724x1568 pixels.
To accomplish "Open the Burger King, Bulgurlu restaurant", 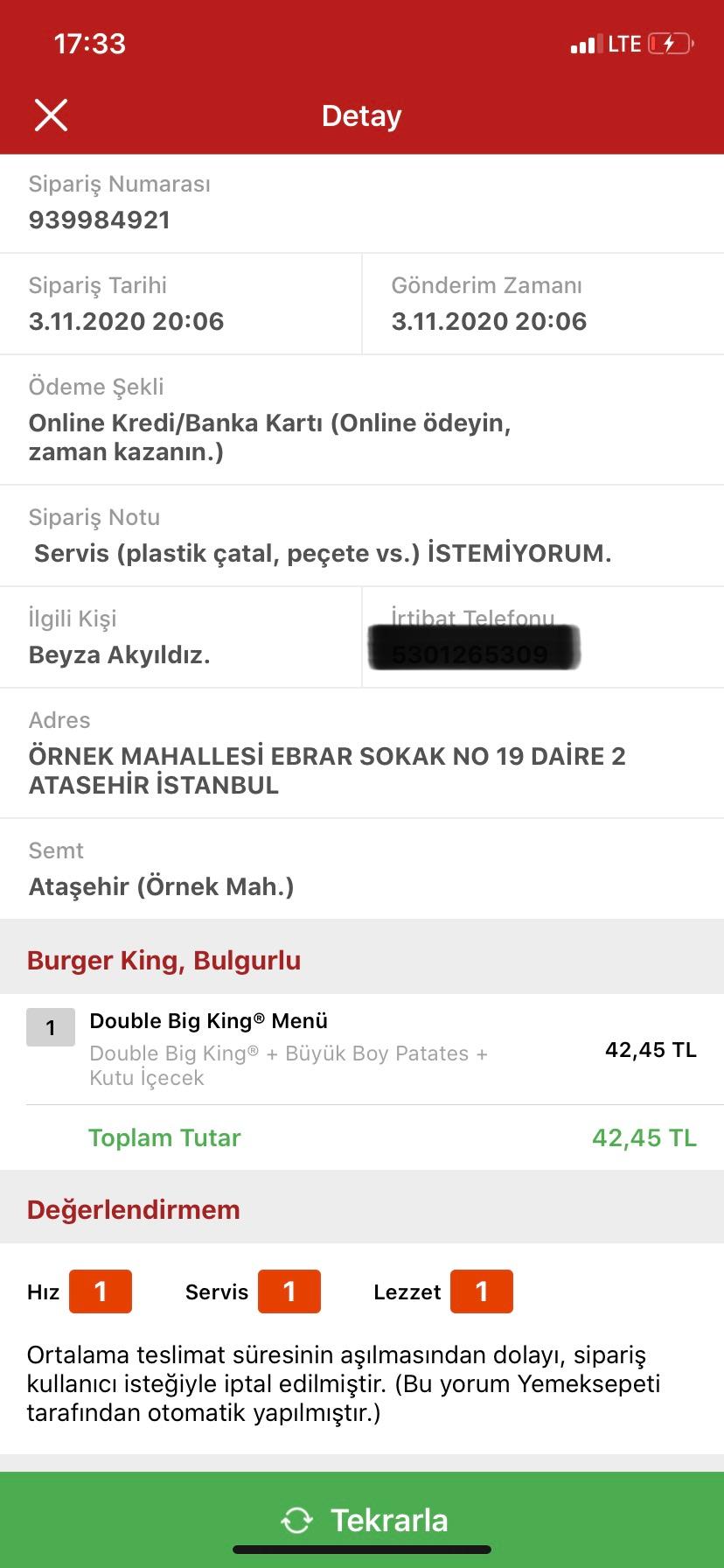I will (164, 960).
